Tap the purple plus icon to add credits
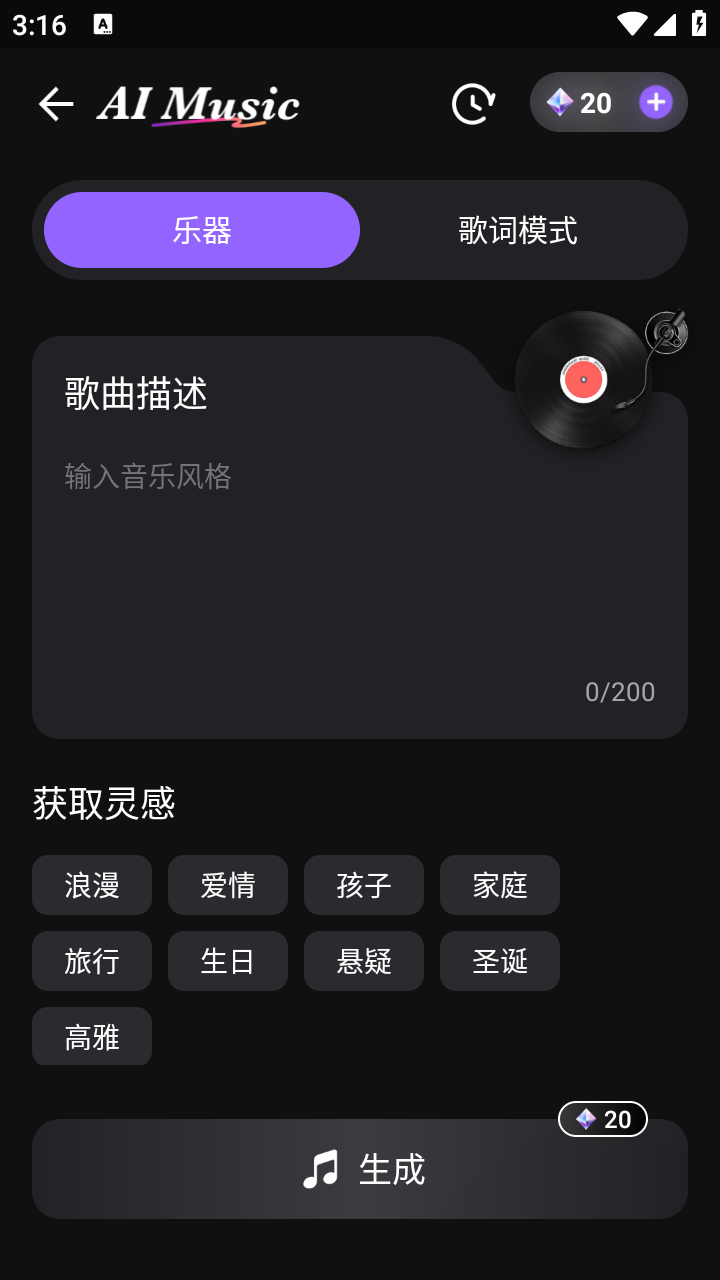The image size is (720, 1280). (x=655, y=102)
